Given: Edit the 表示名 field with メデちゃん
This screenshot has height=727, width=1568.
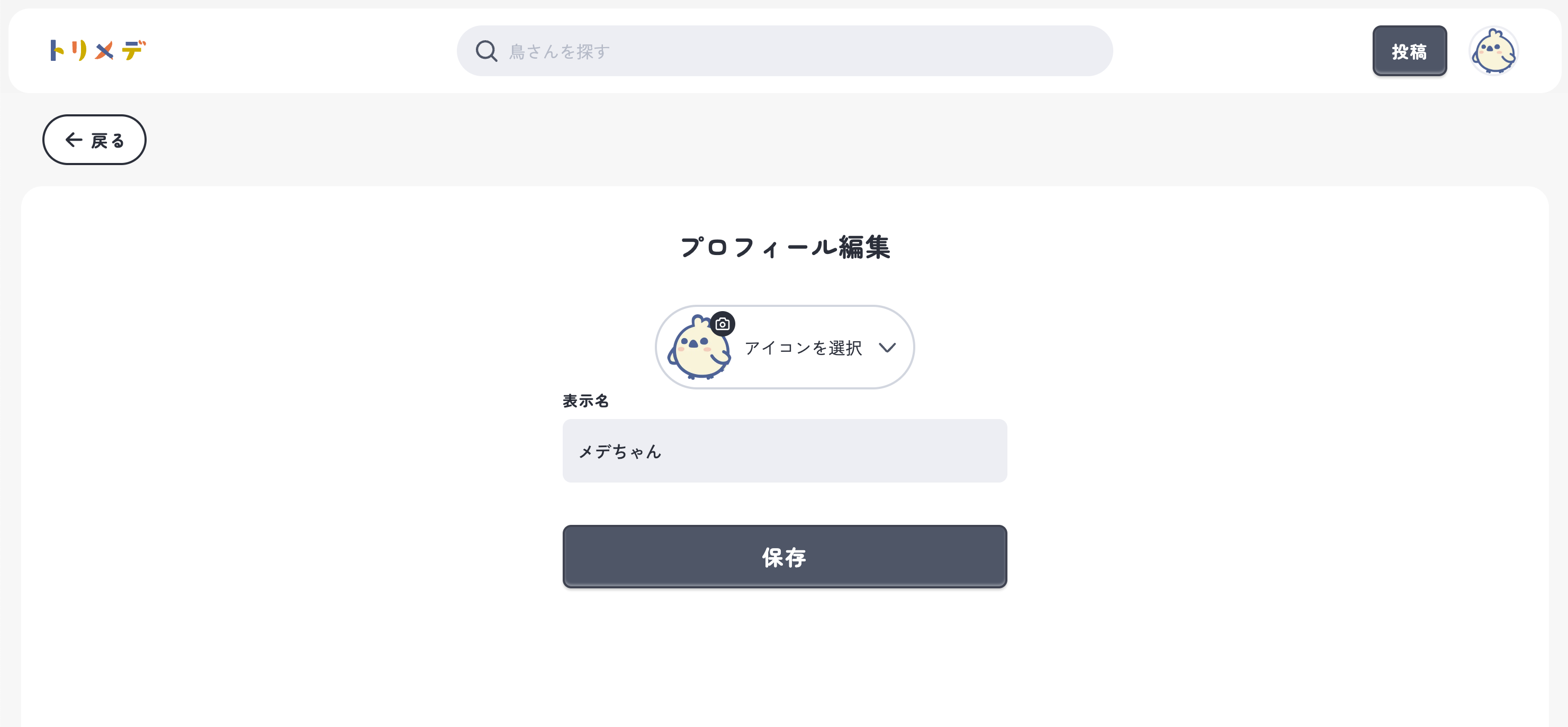Looking at the screenshot, I should pyautogui.click(x=784, y=451).
